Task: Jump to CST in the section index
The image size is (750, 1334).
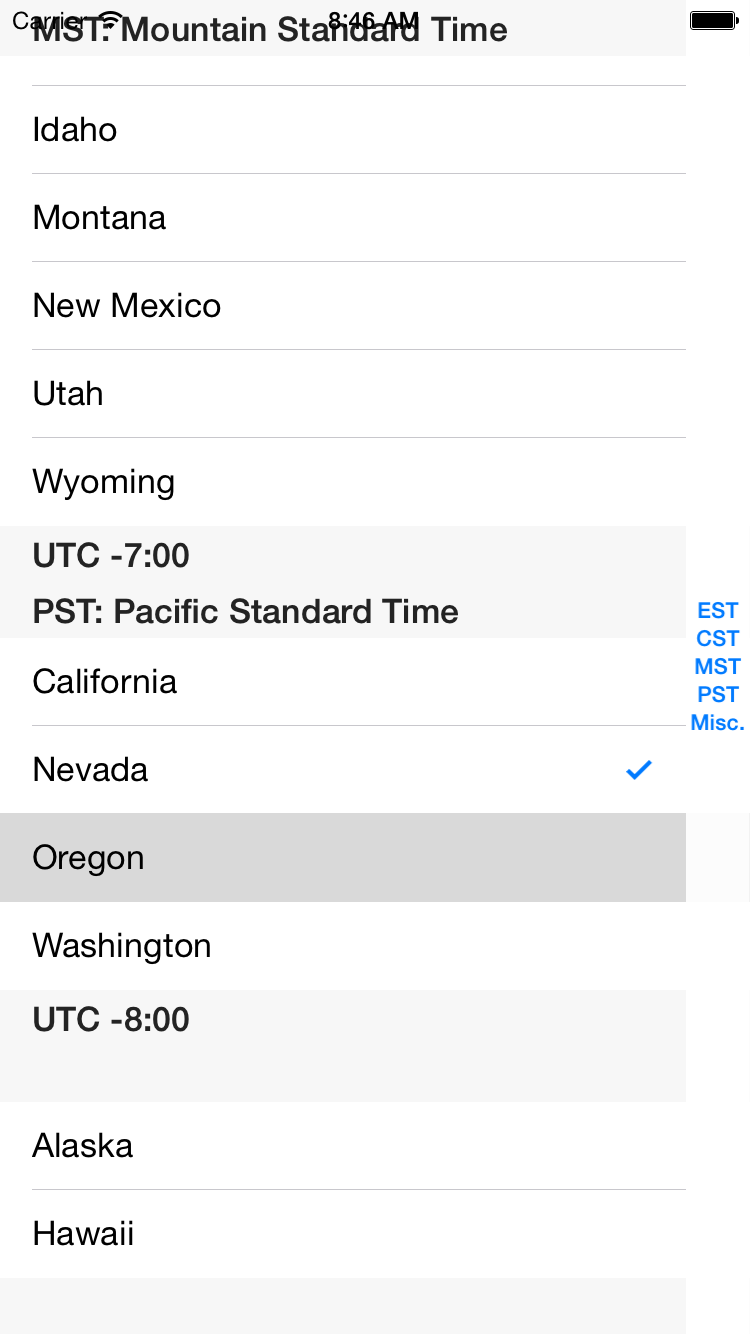Action: pos(718,639)
